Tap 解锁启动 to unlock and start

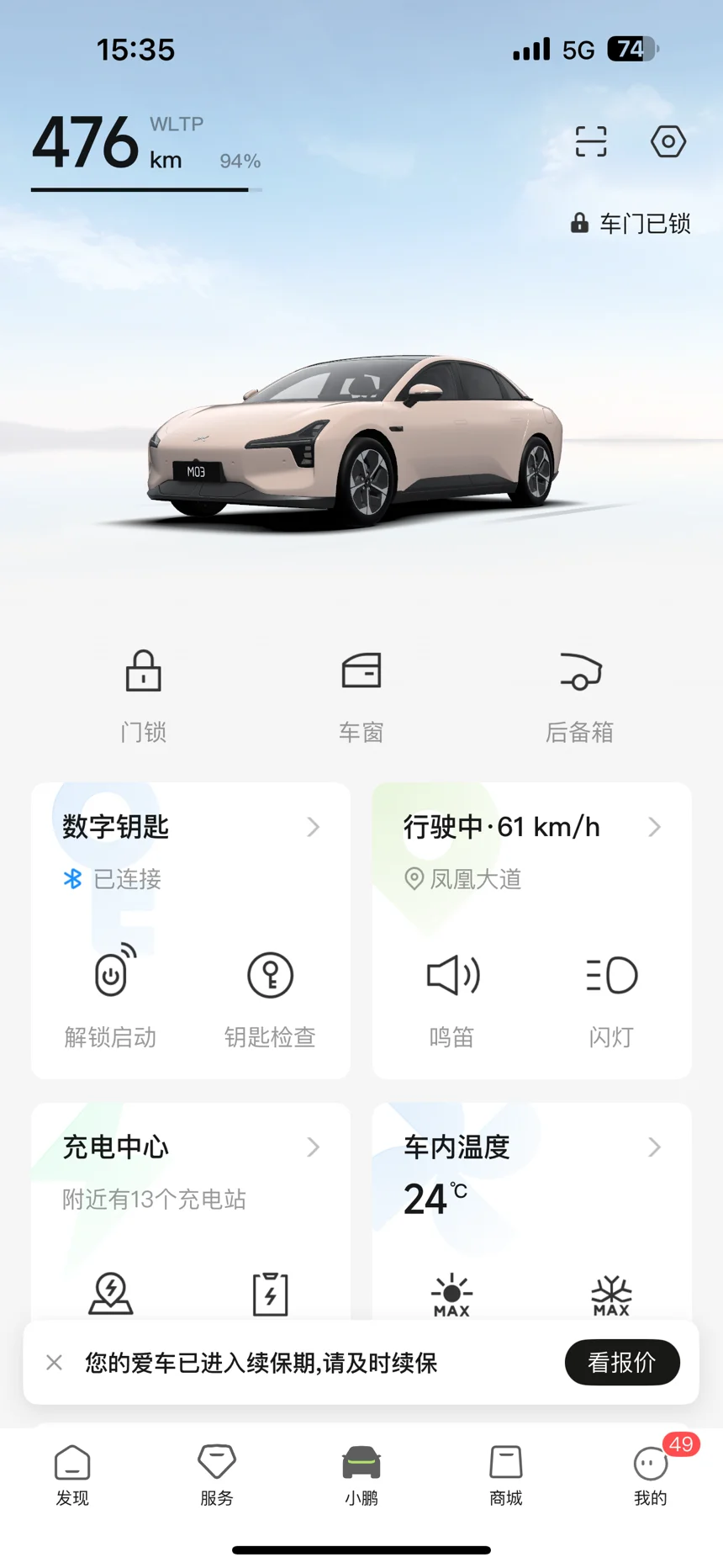[x=111, y=994]
